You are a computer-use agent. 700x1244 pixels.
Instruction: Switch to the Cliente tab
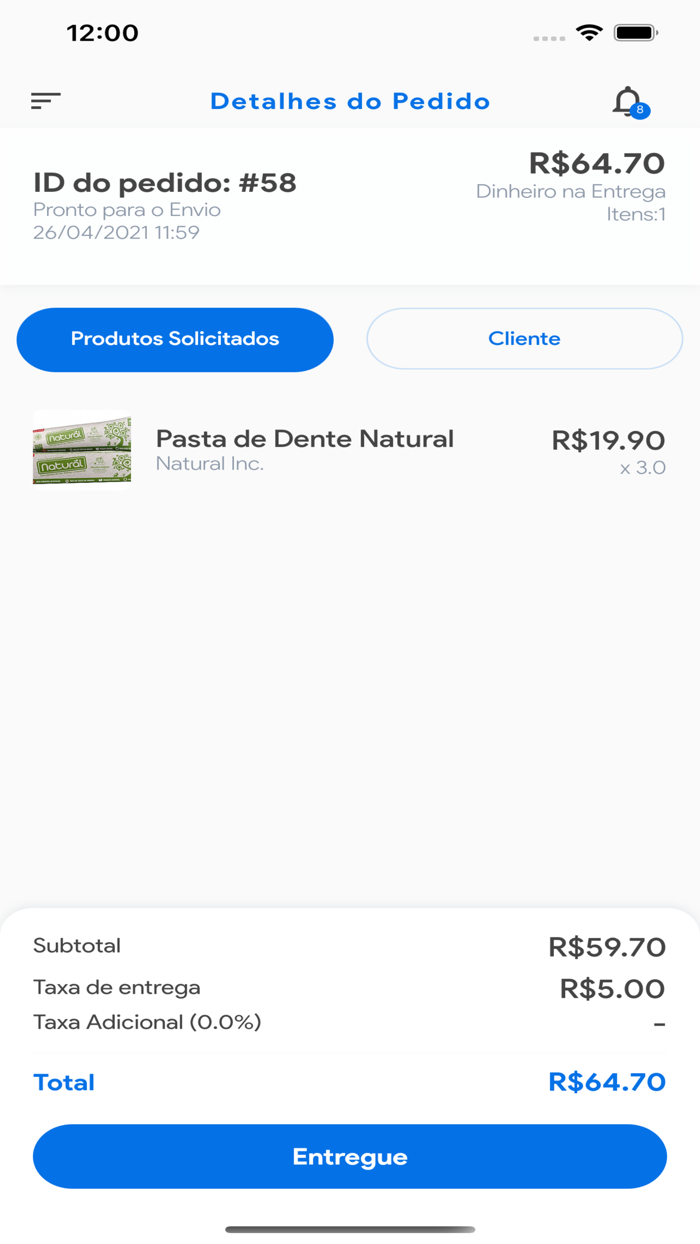point(524,339)
